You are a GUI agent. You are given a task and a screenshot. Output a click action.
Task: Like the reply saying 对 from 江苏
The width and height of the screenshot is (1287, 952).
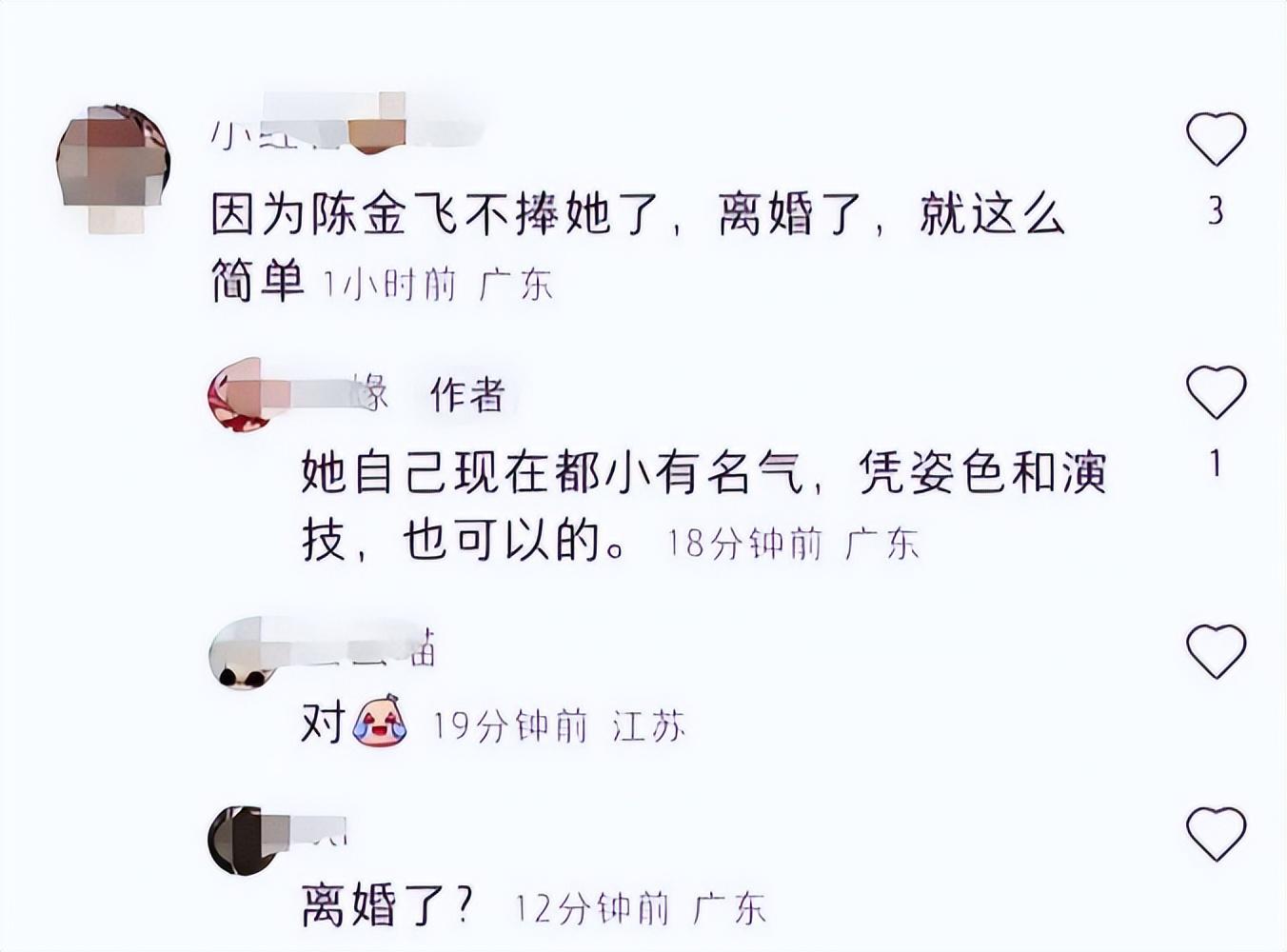tap(1216, 651)
